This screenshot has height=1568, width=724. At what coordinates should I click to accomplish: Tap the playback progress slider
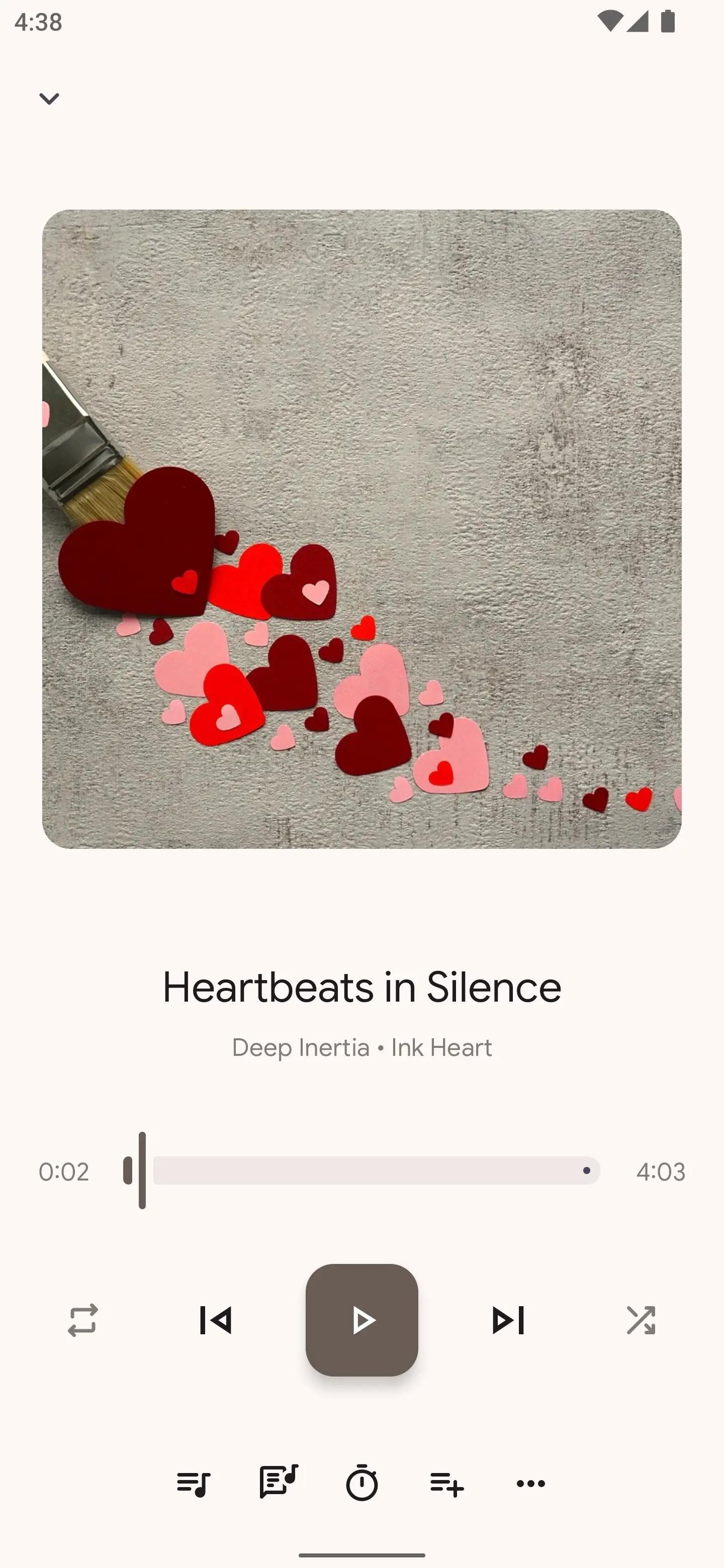[x=361, y=1170]
